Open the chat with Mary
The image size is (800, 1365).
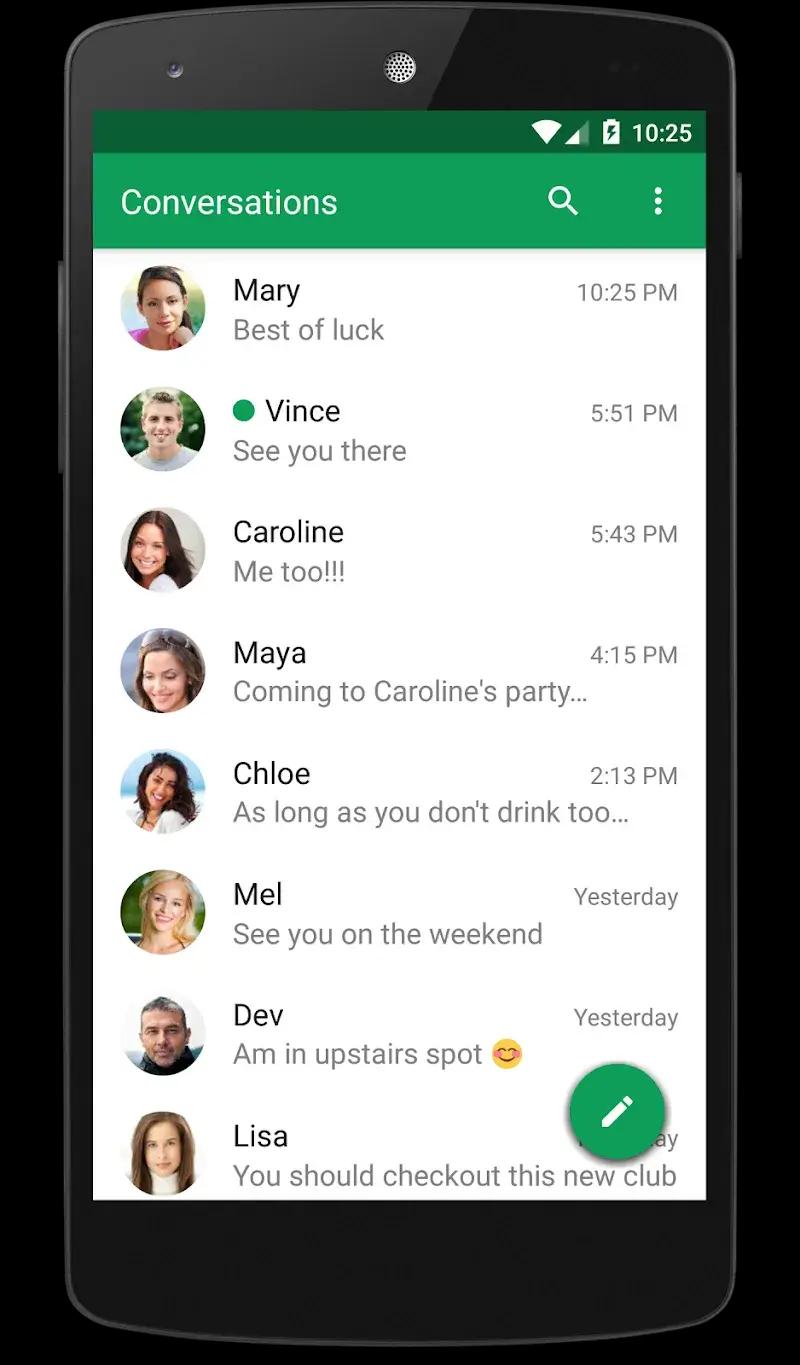click(x=400, y=309)
